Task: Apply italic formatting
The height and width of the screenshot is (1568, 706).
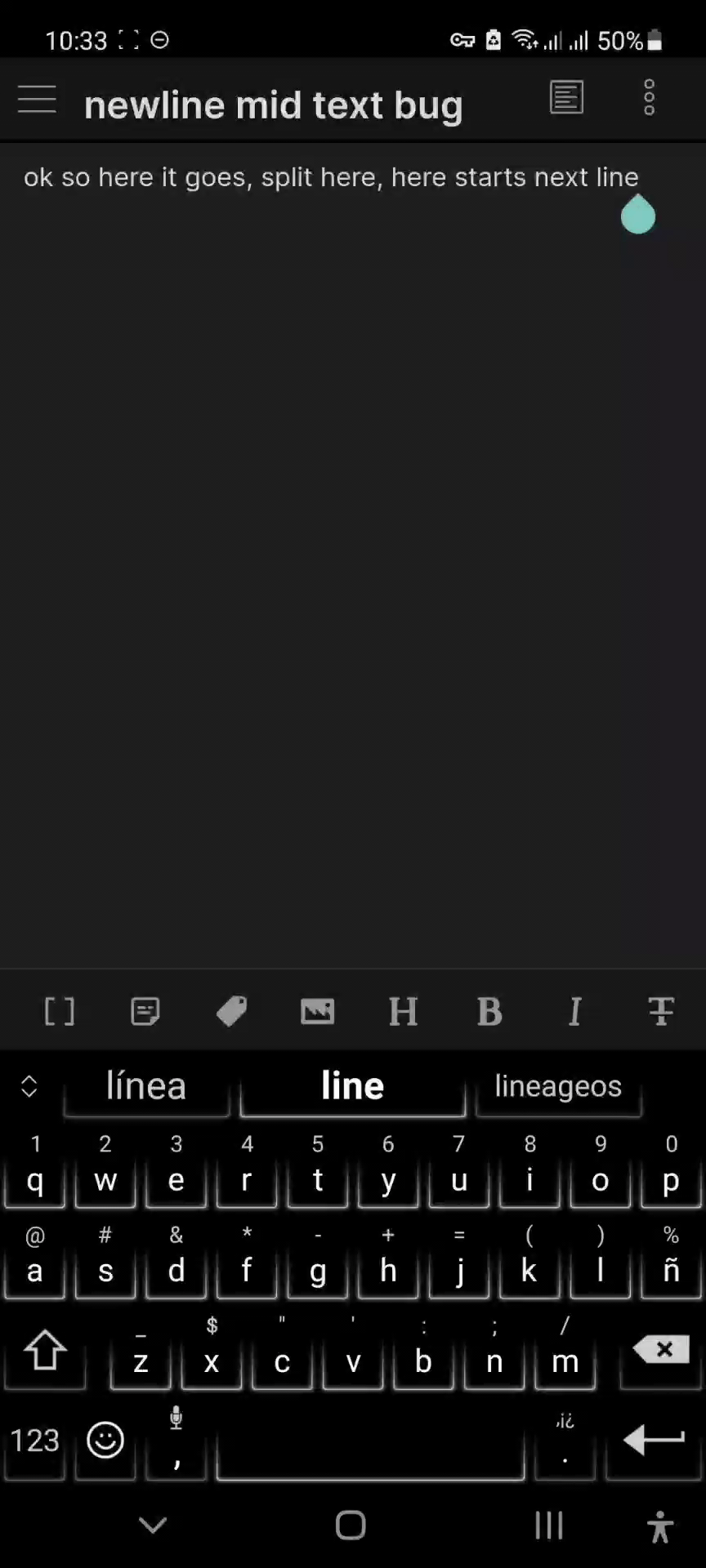Action: pyautogui.click(x=574, y=1011)
